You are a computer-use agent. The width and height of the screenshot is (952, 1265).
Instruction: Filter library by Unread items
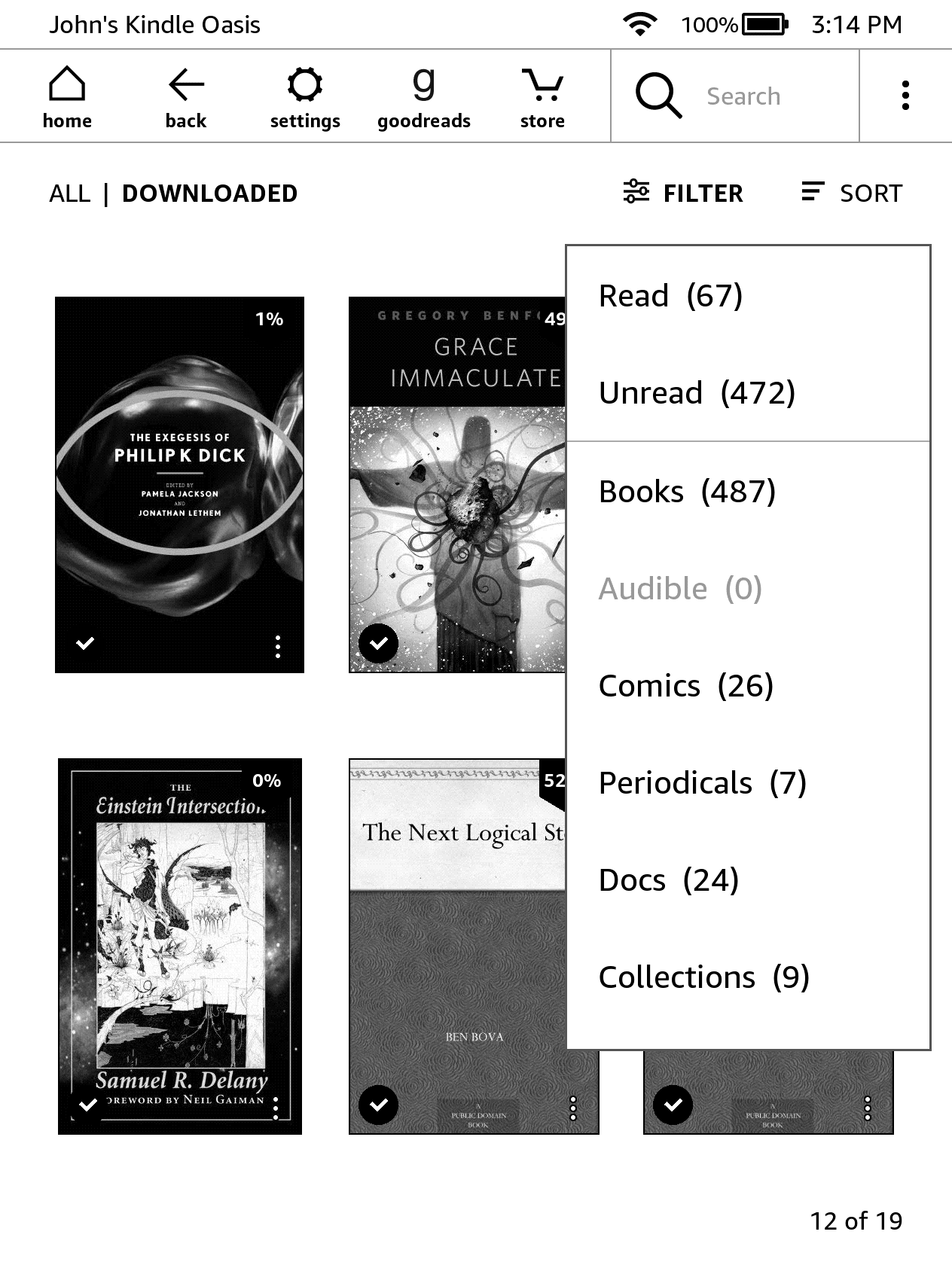(697, 393)
